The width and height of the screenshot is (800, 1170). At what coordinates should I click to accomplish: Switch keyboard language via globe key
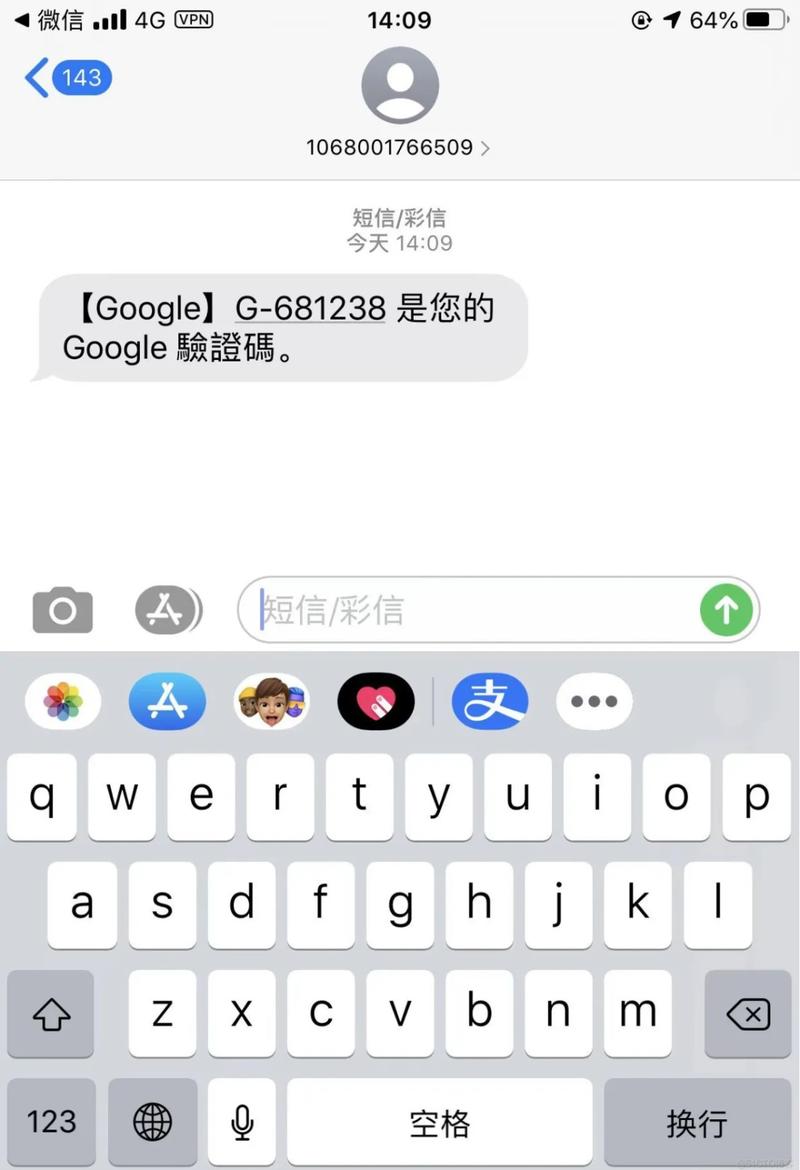click(152, 1122)
